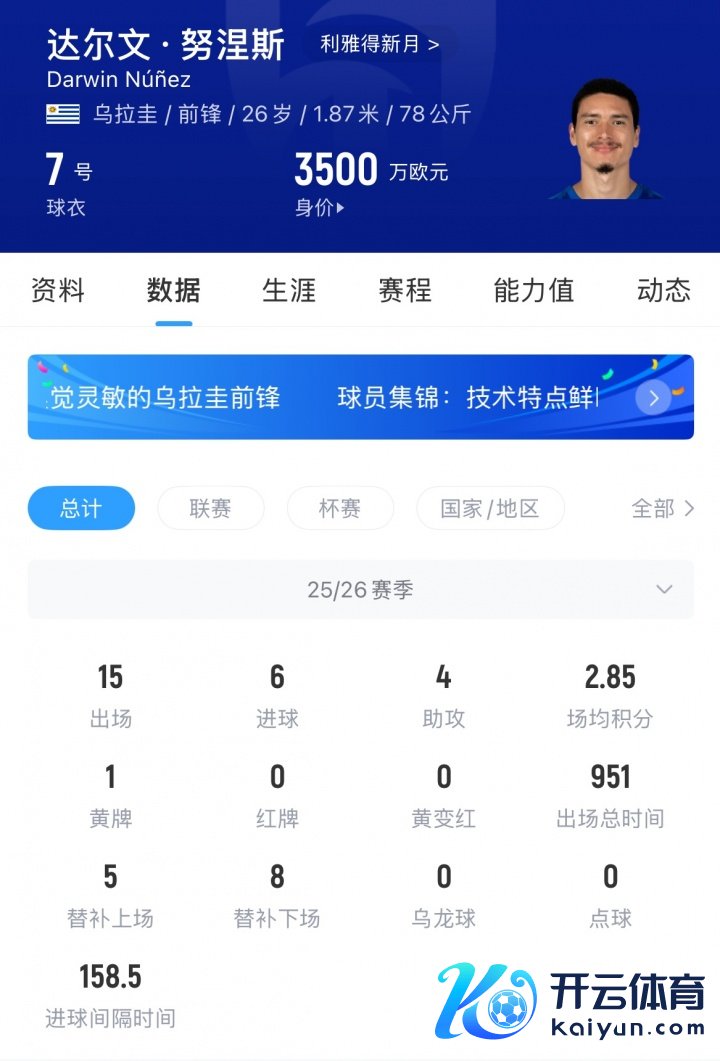
Task: Go to the 动态 tab
Action: pyautogui.click(x=664, y=290)
